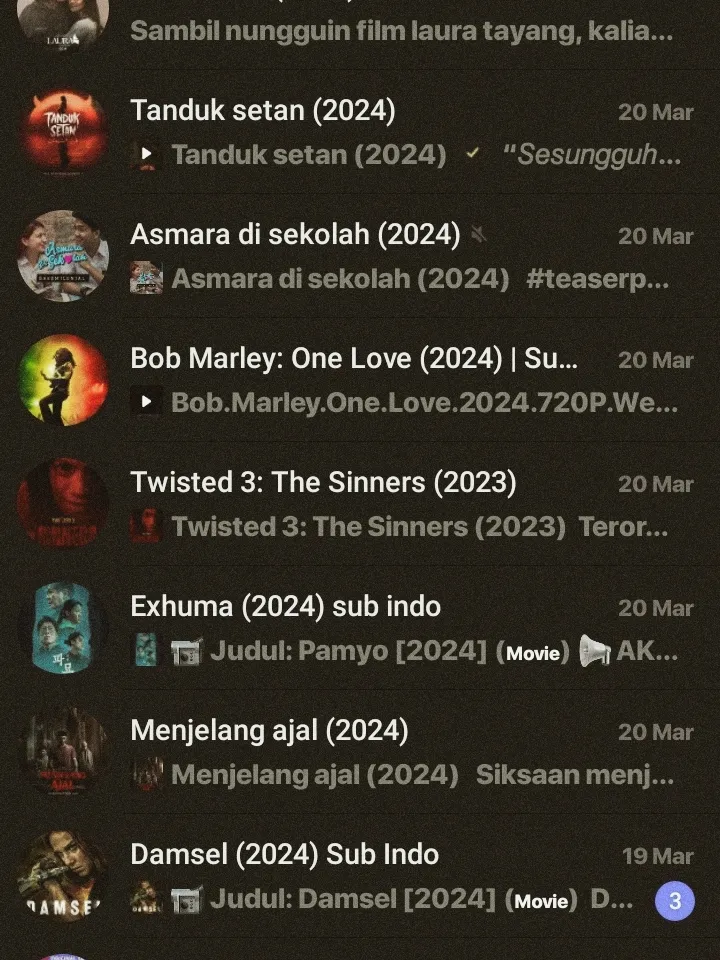Click the megaphone emoji in Exhuma preview
Screen dimensions: 720x960
pos(594,652)
